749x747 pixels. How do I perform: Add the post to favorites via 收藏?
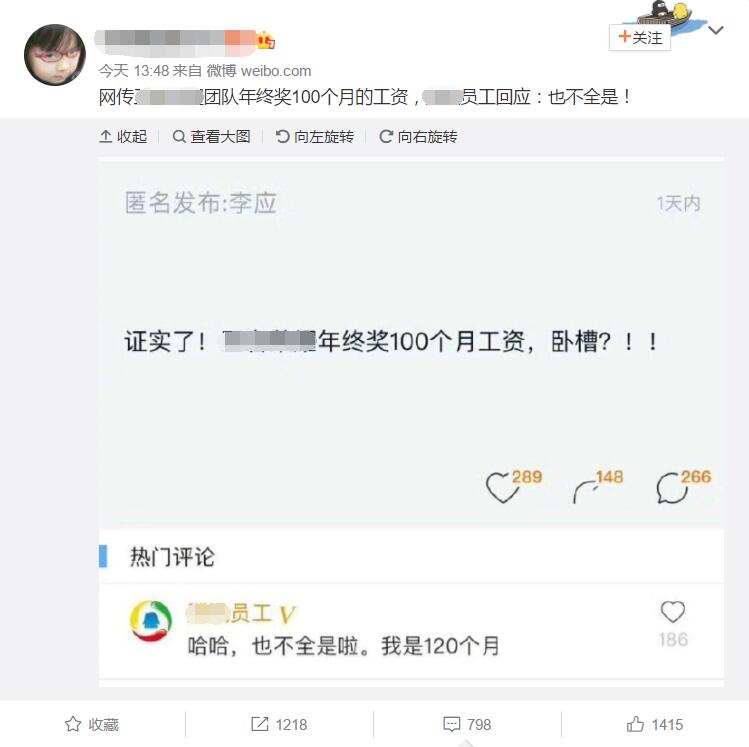point(92,724)
